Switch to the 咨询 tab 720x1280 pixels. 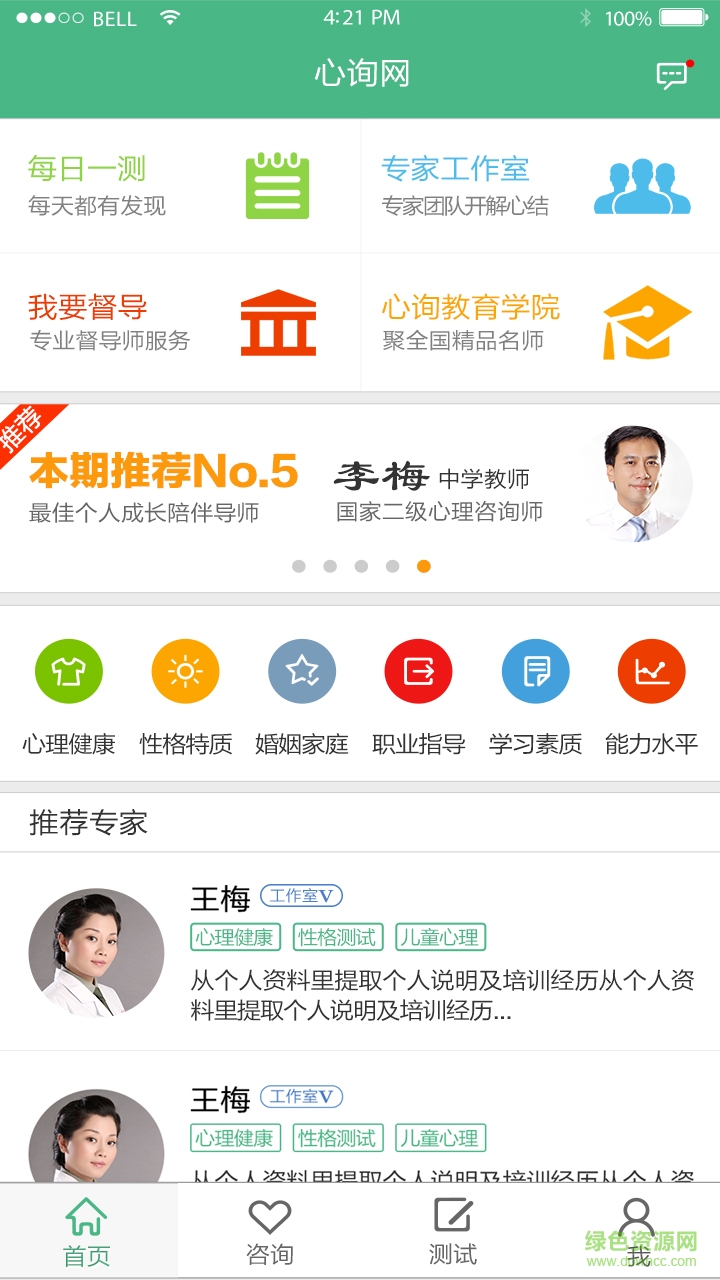tap(269, 1232)
